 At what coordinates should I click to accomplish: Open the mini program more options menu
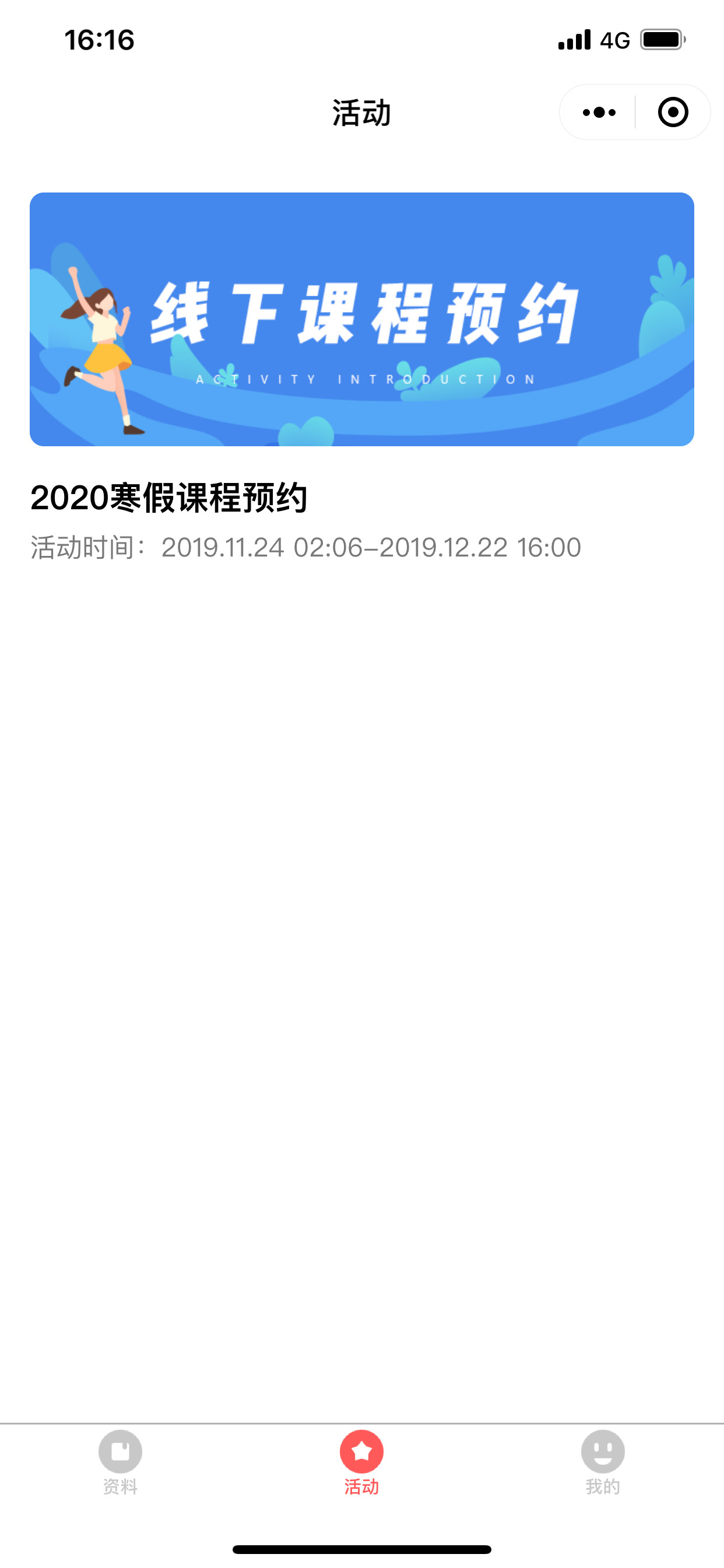click(x=599, y=113)
